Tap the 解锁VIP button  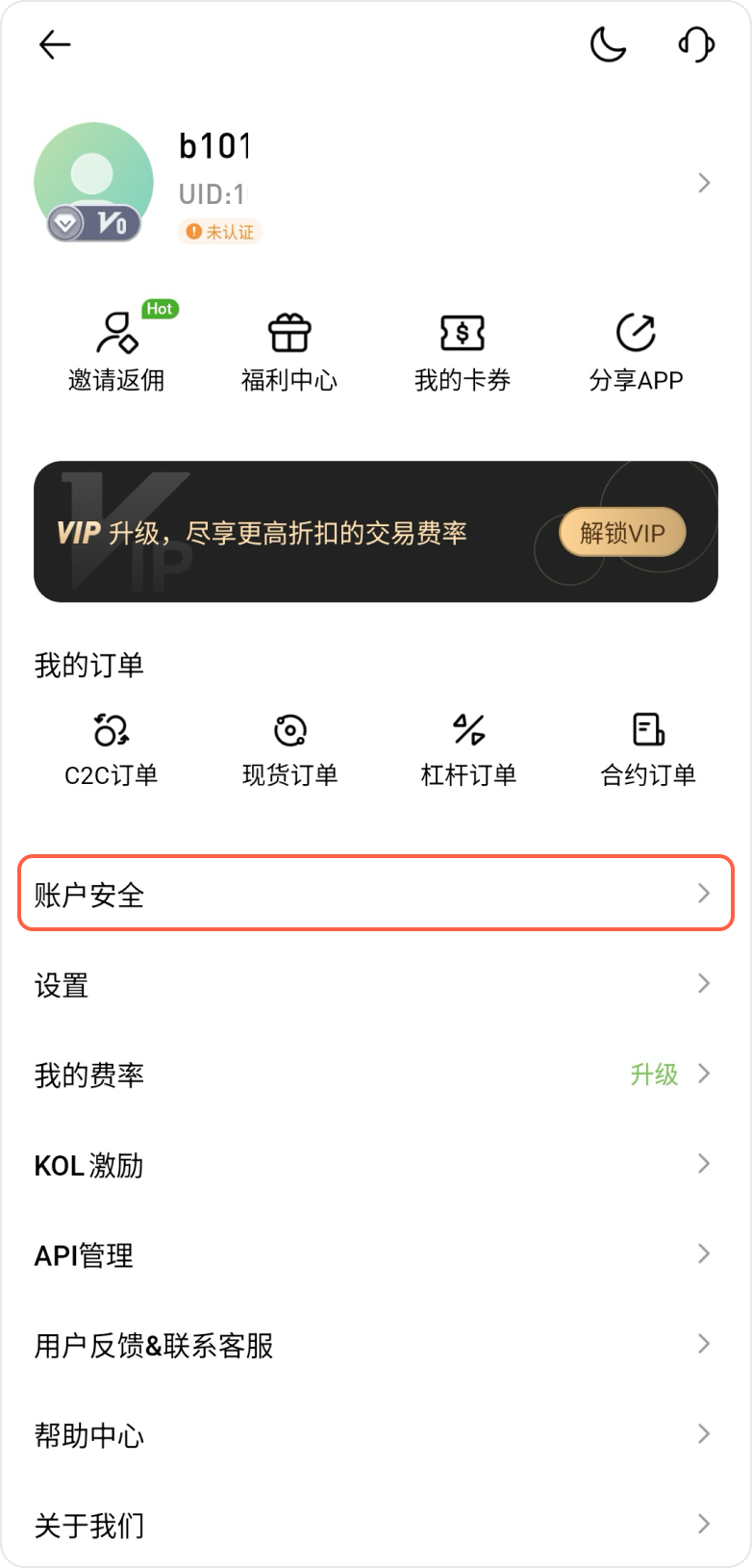pos(622,533)
